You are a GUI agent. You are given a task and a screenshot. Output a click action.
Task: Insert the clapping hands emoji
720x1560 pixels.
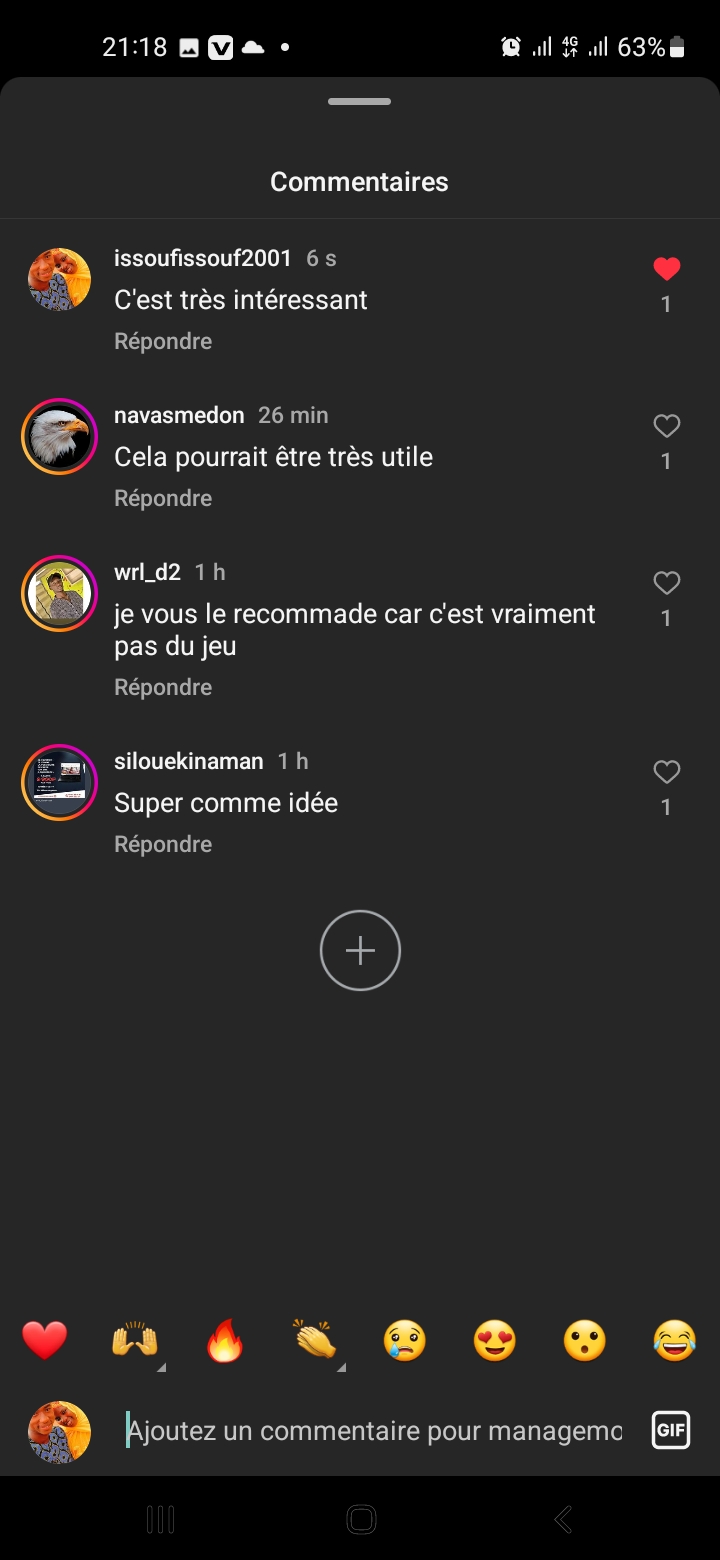pyautogui.click(x=315, y=1340)
